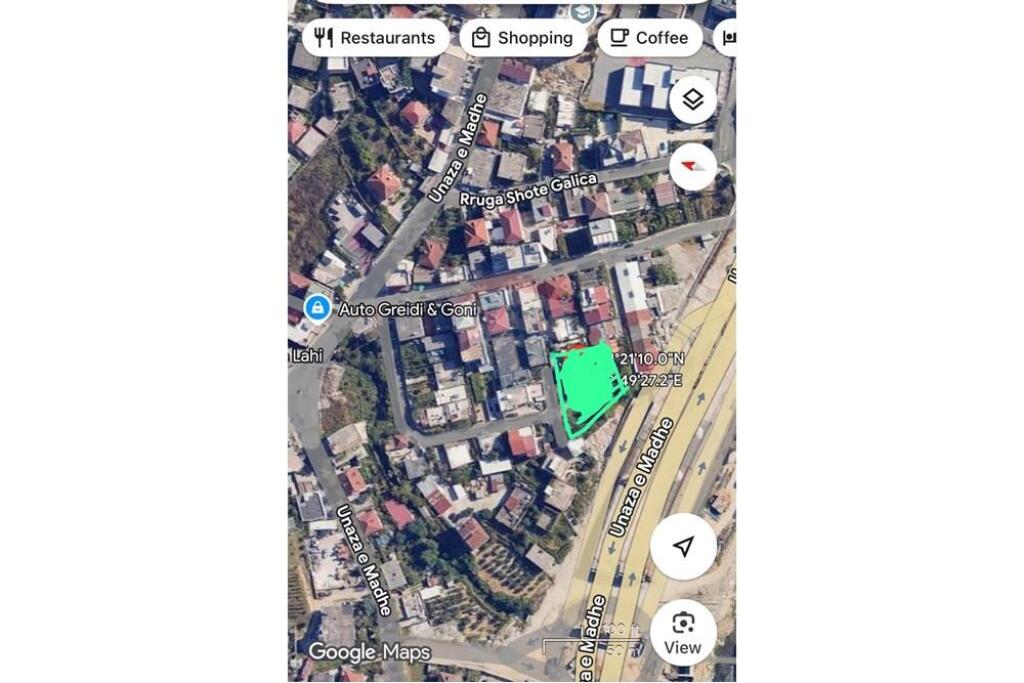1024x683 pixels.
Task: Select the Restaurants chip
Action: tap(375, 38)
